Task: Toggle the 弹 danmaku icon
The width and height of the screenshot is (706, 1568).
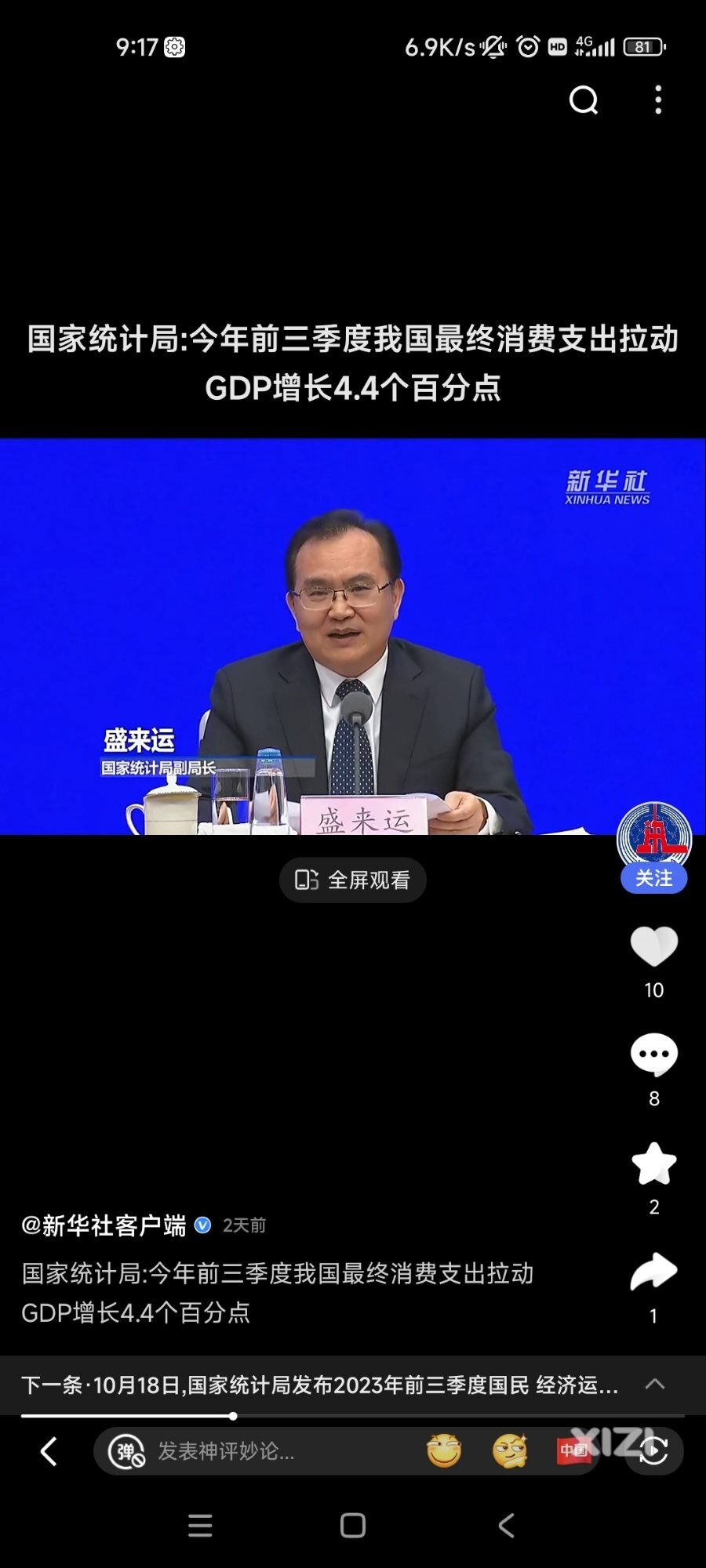Action: [126, 1451]
